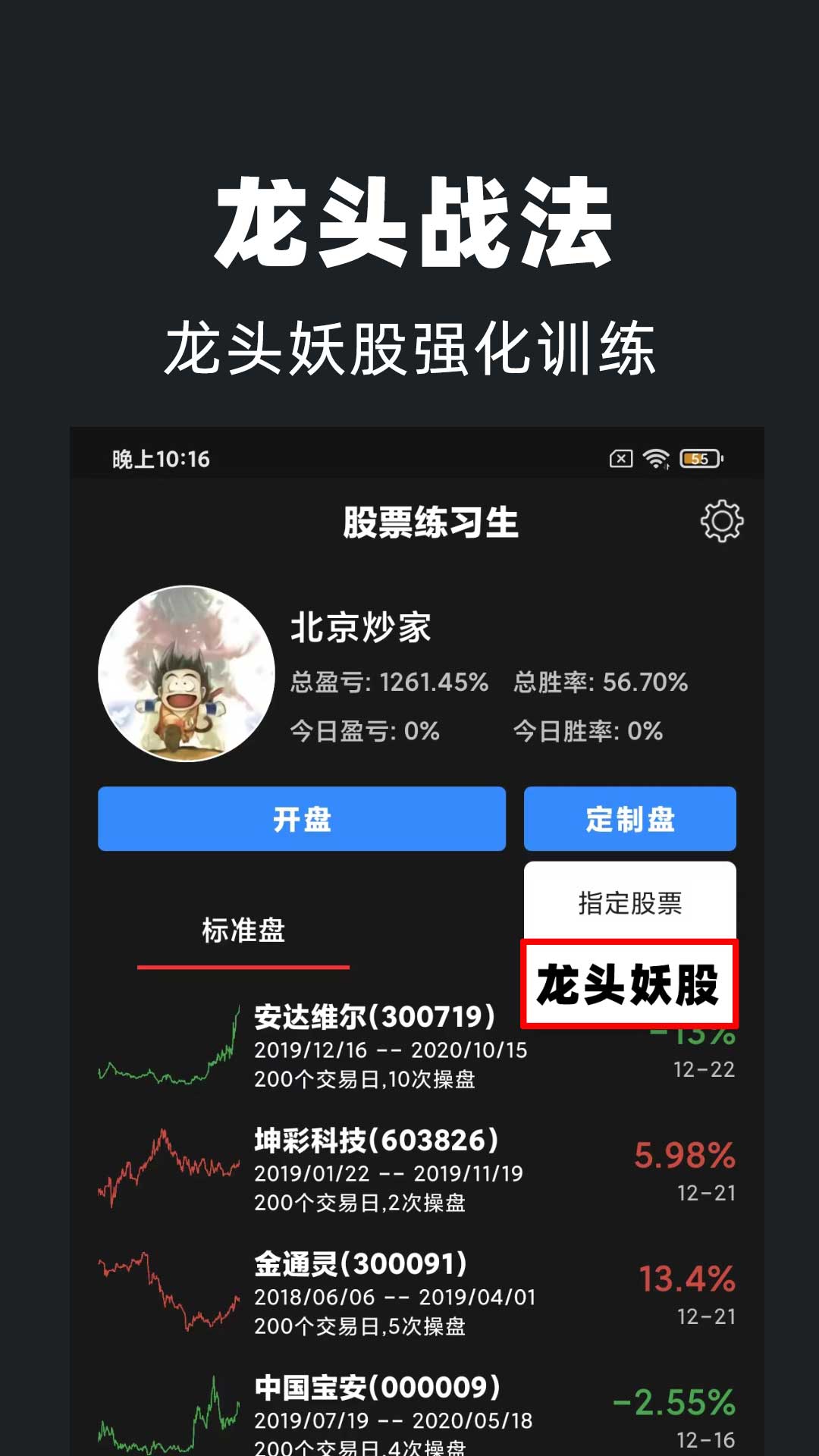Open the 定制盘 dropdown
The width and height of the screenshot is (819, 1456).
pos(629,819)
